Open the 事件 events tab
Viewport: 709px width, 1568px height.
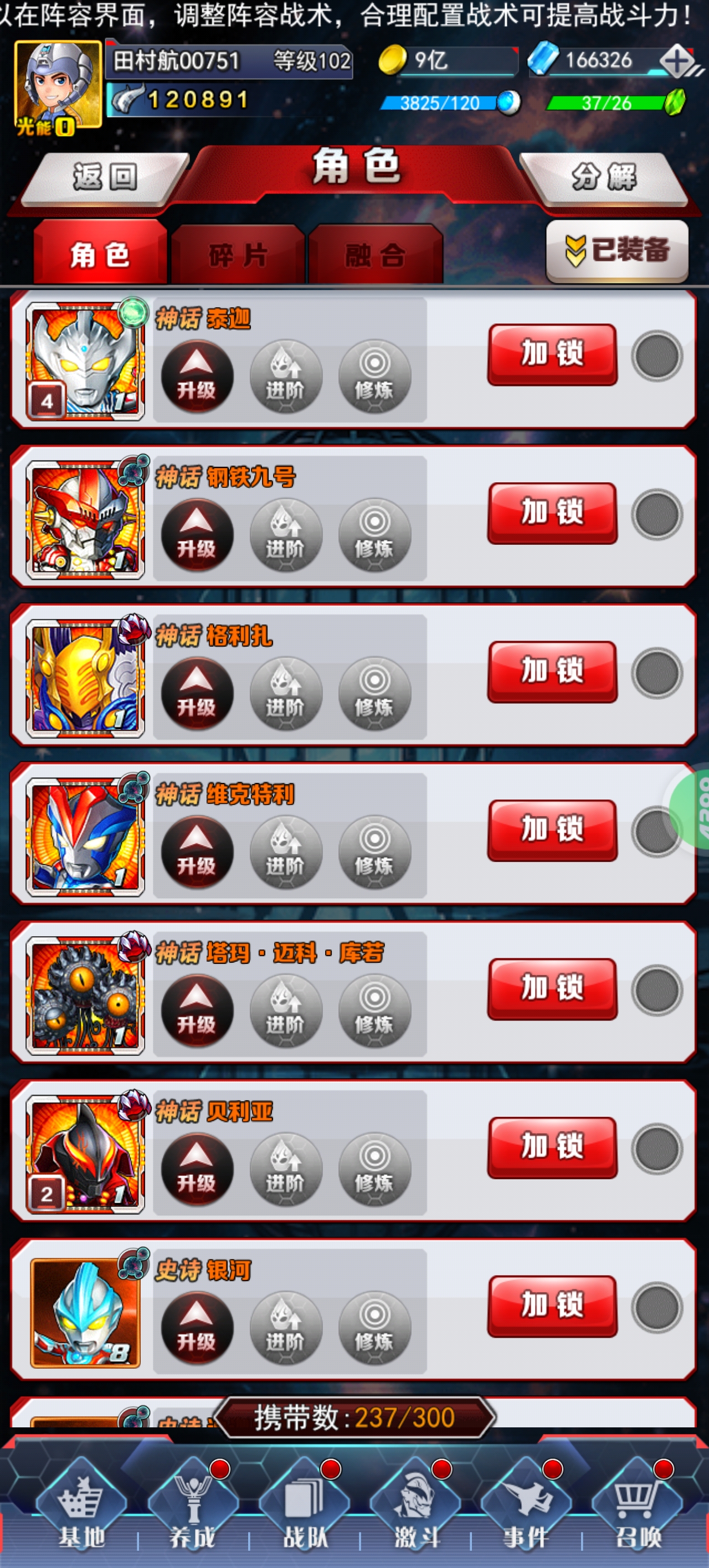pyautogui.click(x=526, y=1506)
